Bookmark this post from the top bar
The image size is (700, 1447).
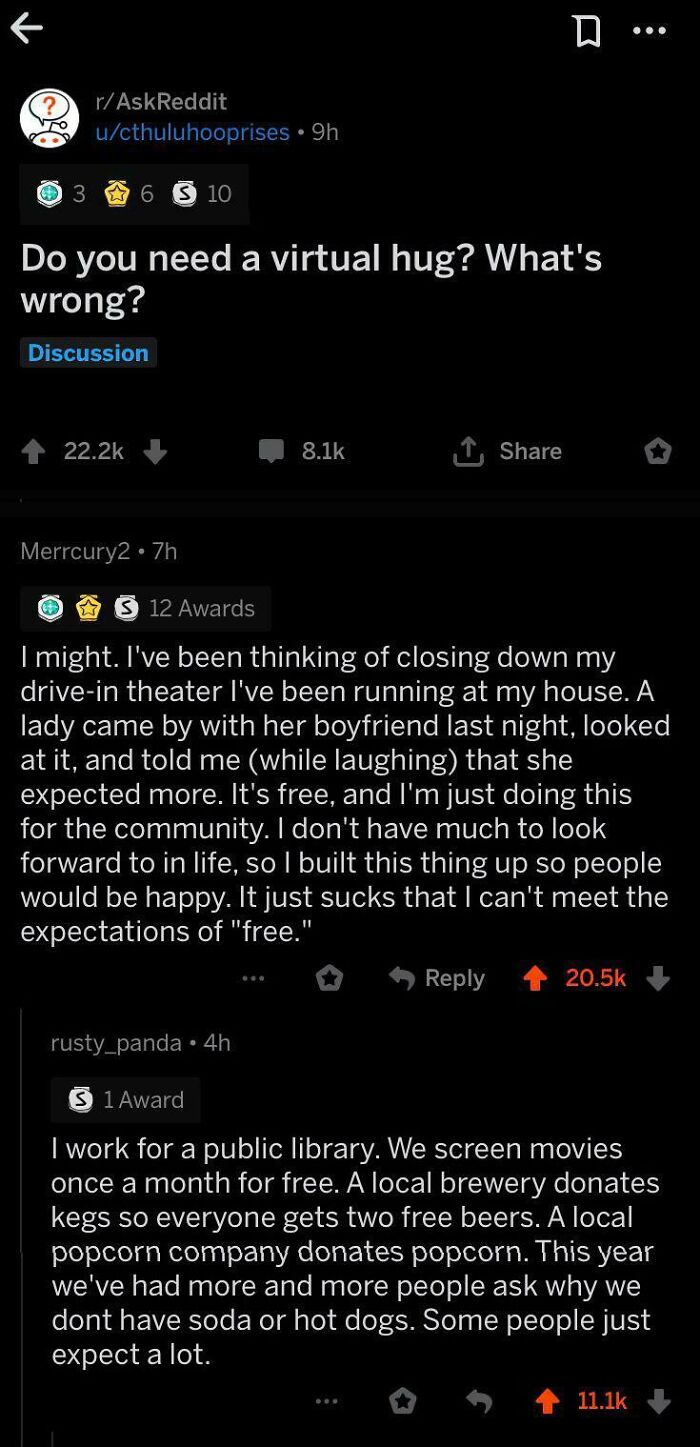point(589,31)
